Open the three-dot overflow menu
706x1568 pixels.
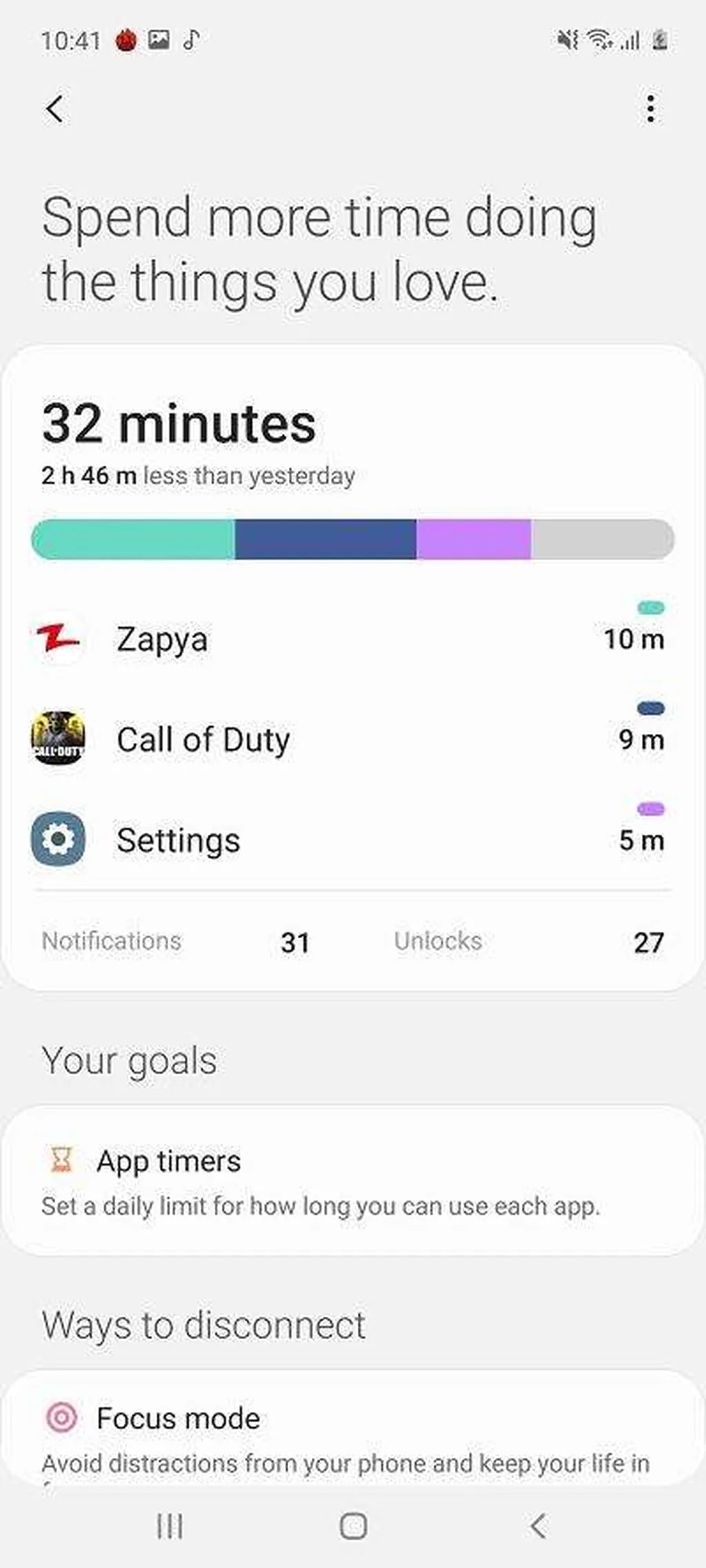[x=650, y=109]
